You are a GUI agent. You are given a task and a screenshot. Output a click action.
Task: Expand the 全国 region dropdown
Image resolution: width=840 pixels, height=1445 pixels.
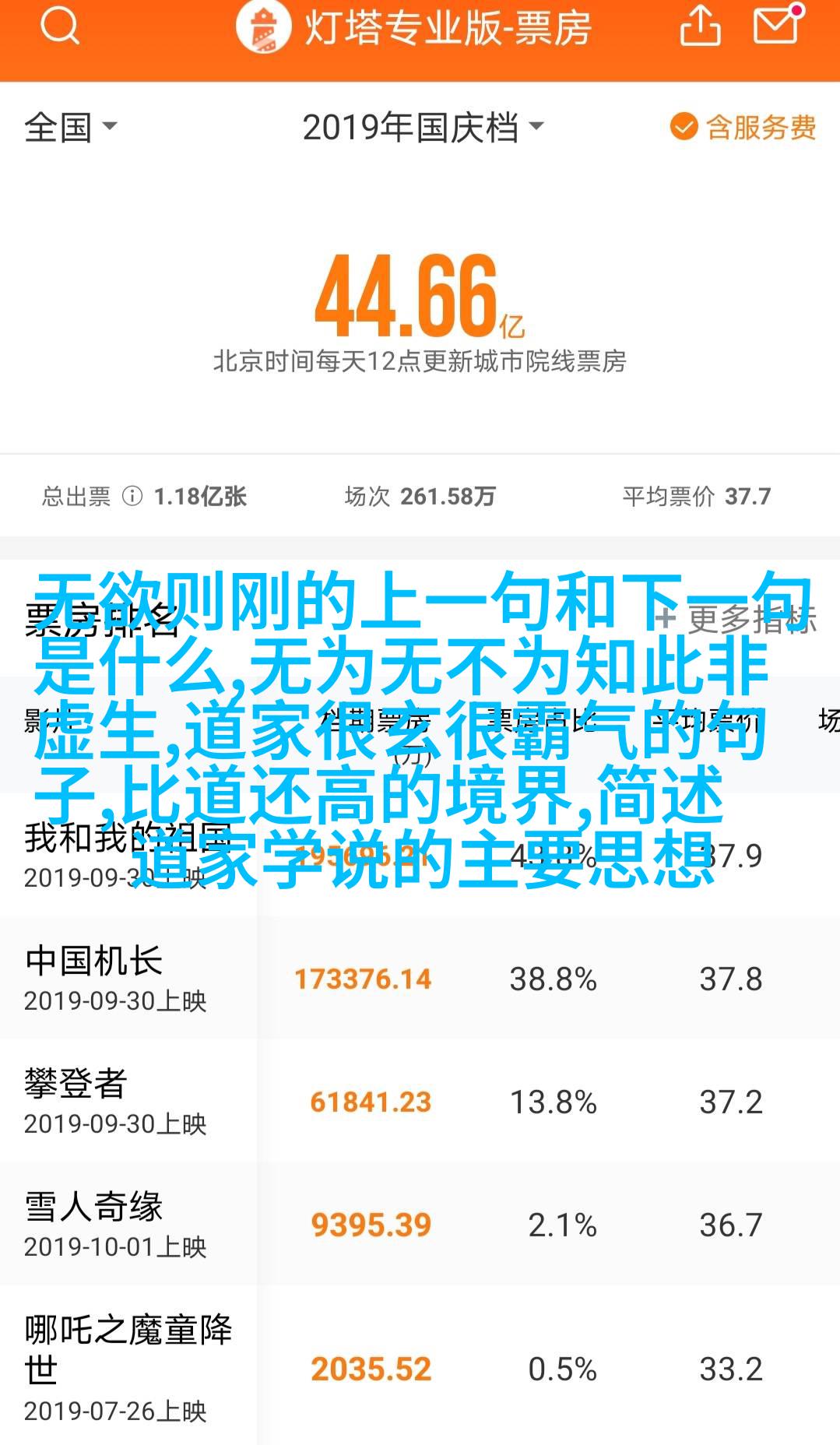pos(70,128)
